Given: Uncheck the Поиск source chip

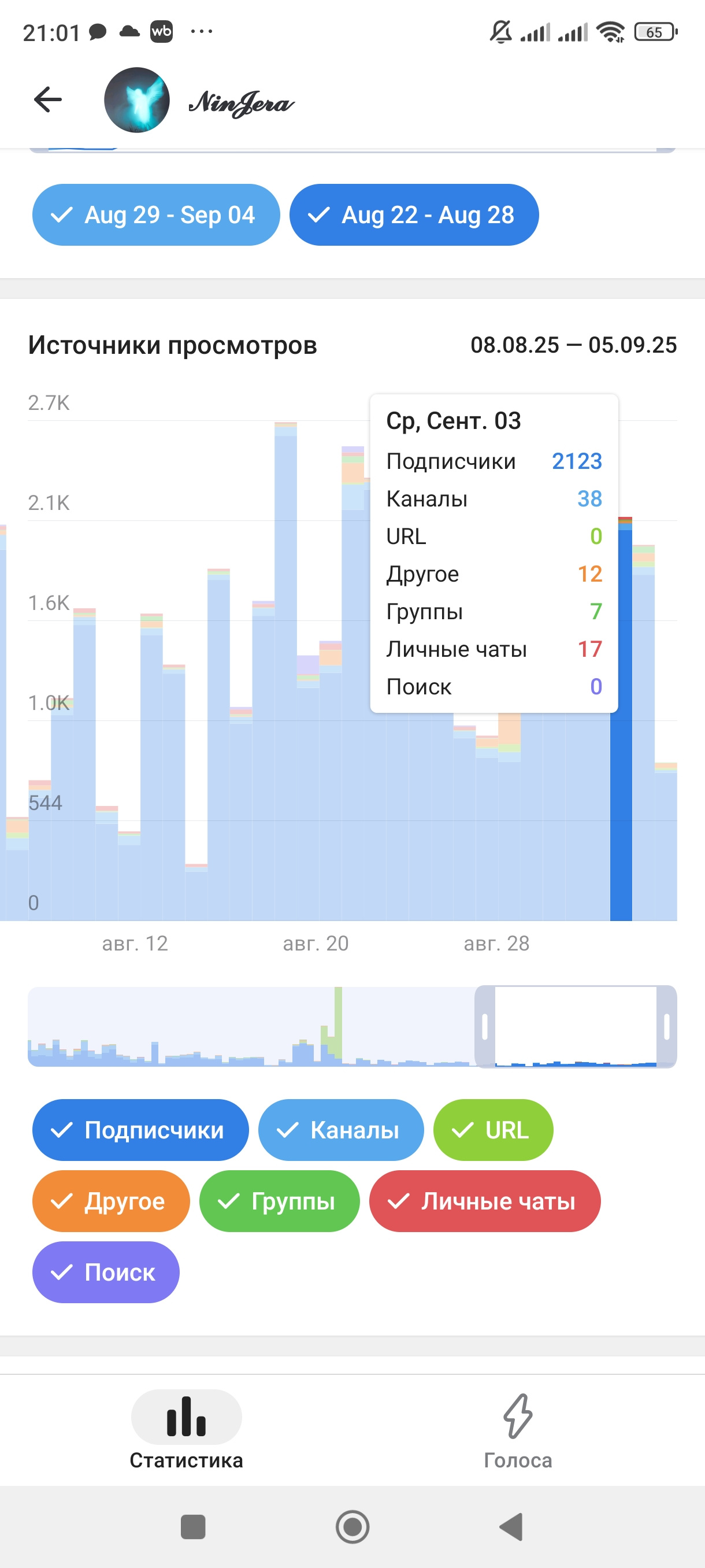Looking at the screenshot, I should (105, 1272).
